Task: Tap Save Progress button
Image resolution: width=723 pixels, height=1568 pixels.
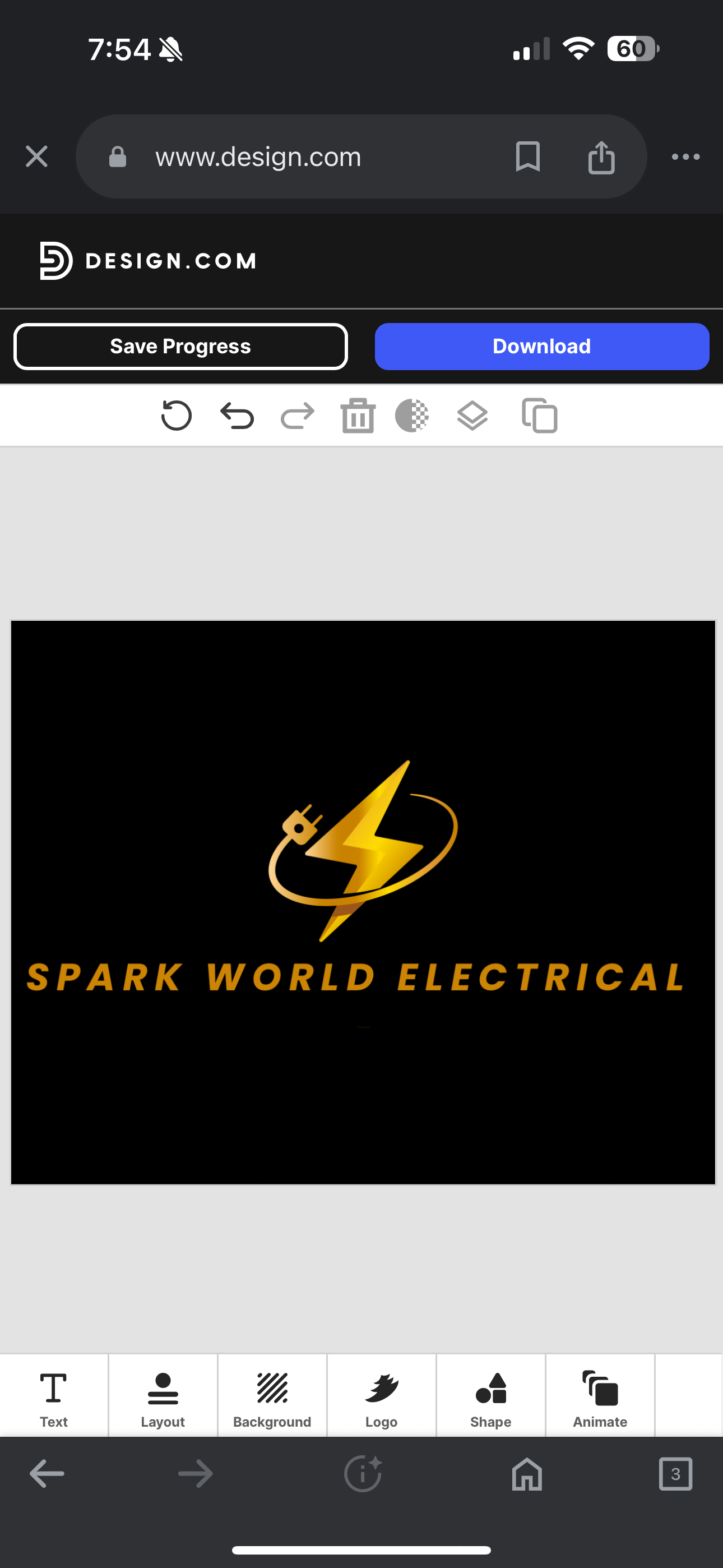Action: click(180, 347)
